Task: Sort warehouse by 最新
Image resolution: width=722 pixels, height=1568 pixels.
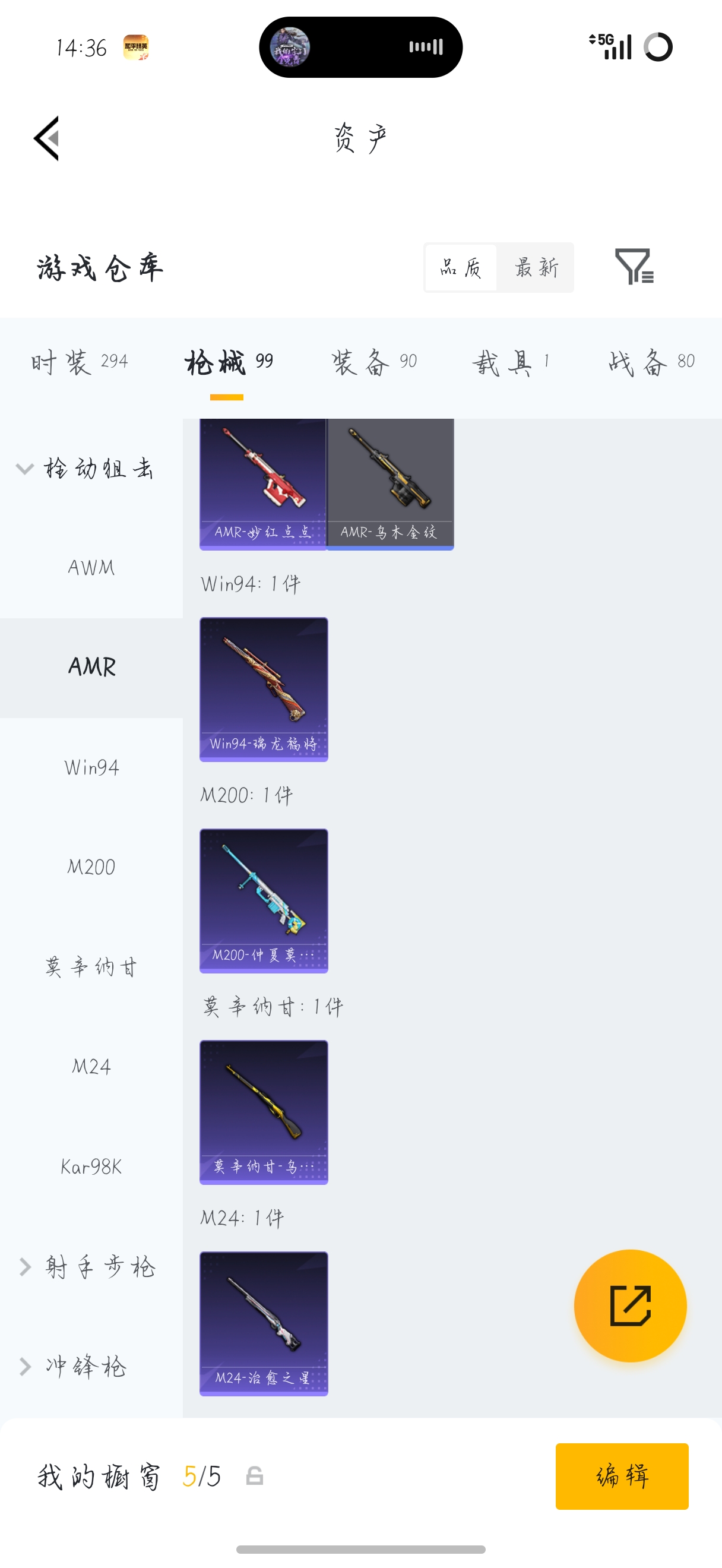Action: (x=535, y=267)
